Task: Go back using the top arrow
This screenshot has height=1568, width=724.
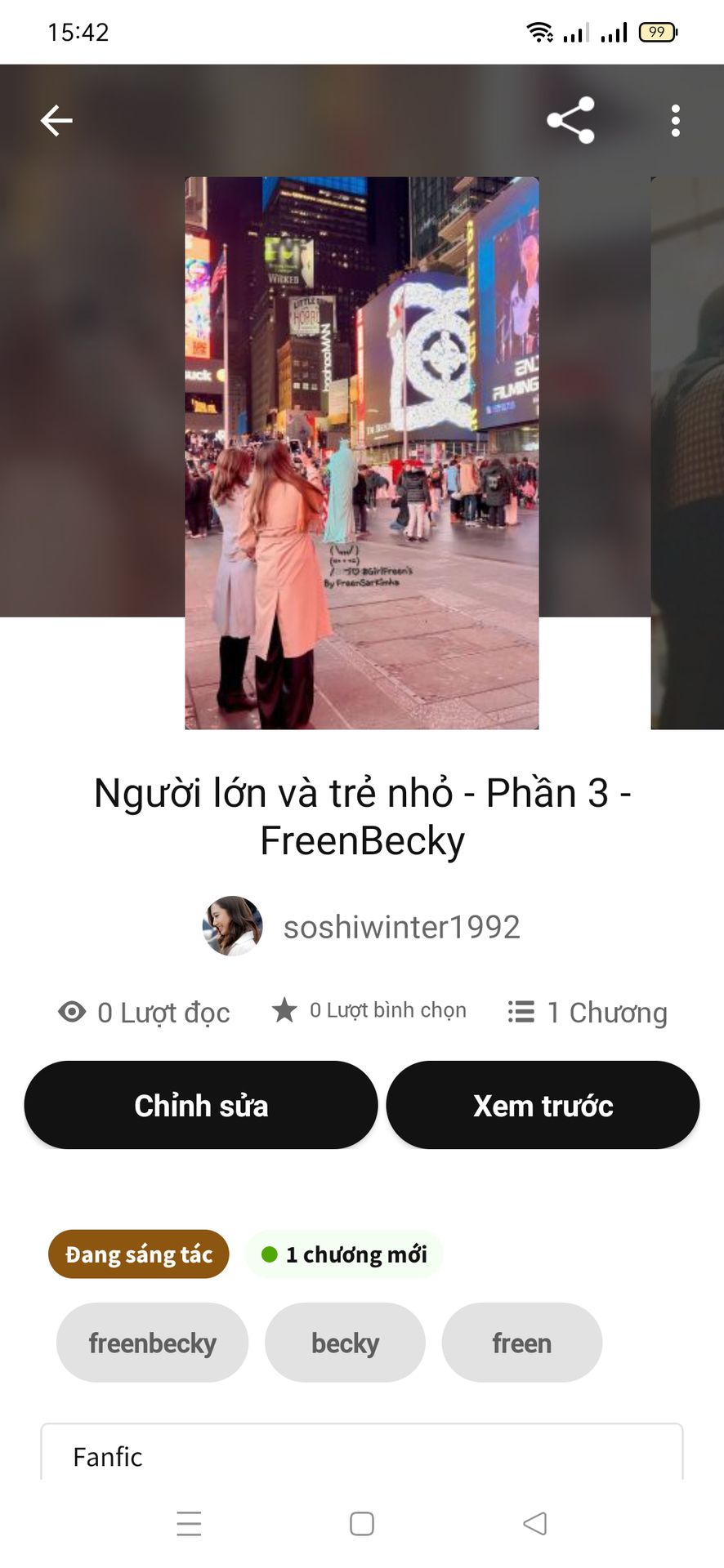Action: (56, 121)
